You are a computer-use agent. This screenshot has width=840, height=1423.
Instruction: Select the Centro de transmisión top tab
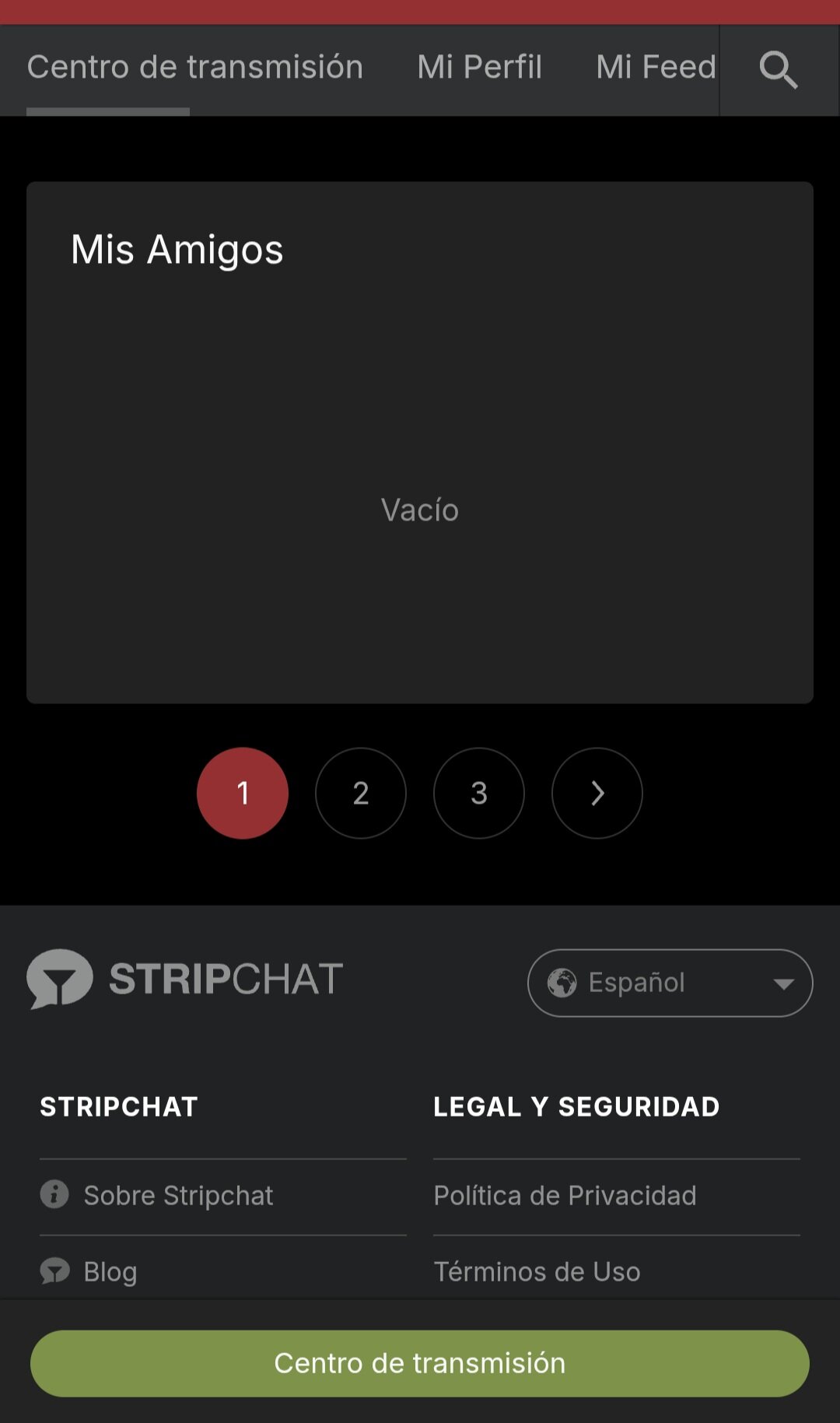(x=194, y=68)
